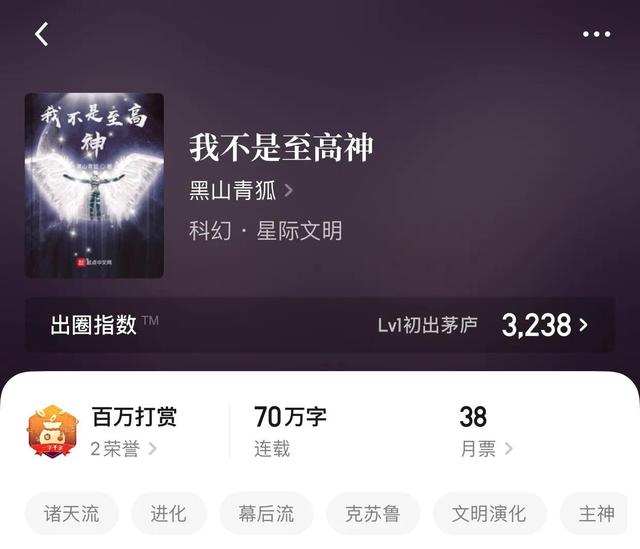Open author 黑山青狐's page
This screenshot has height=549, width=640.
pyautogui.click(x=240, y=190)
